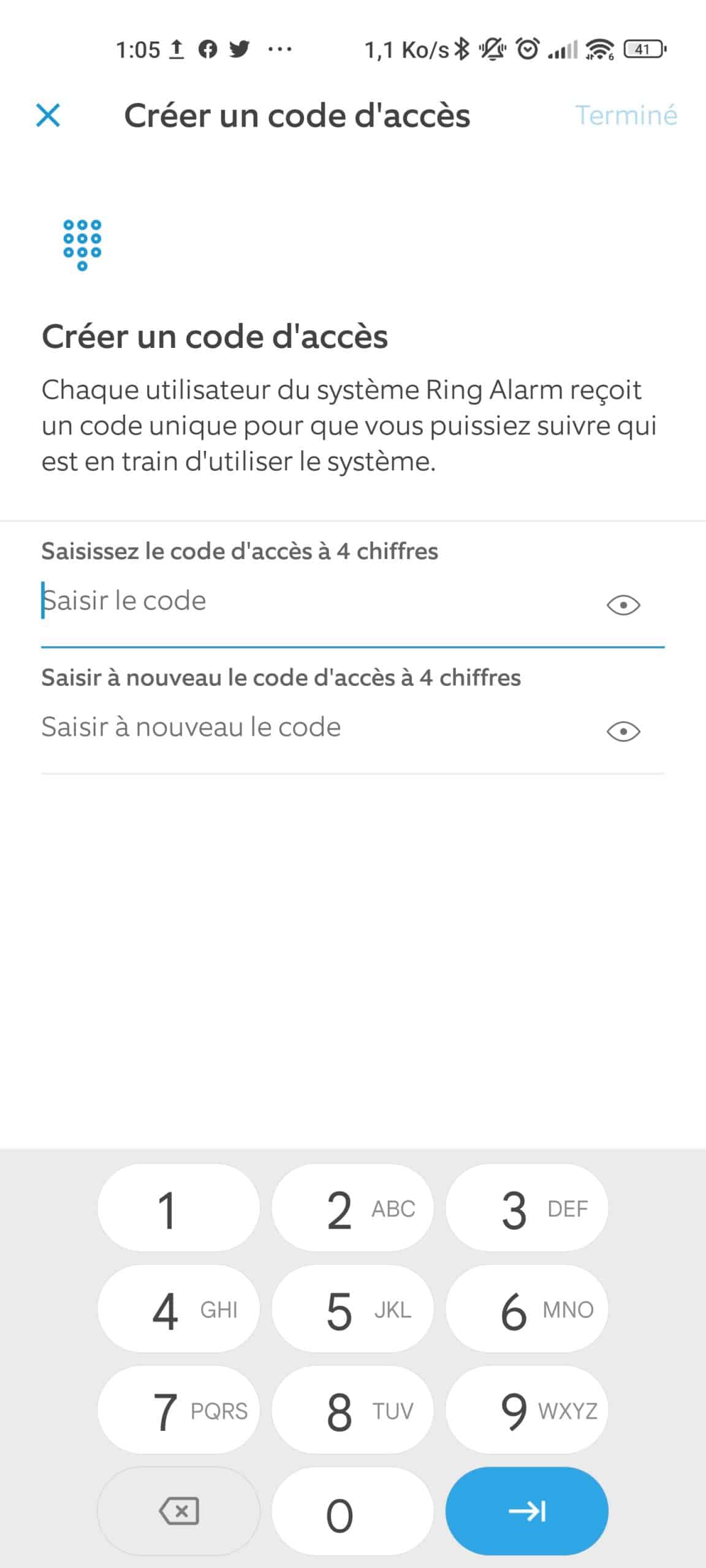This screenshot has width=706, height=1568.
Task: Enter digit 1 on the keypad
Action: tap(178, 1208)
